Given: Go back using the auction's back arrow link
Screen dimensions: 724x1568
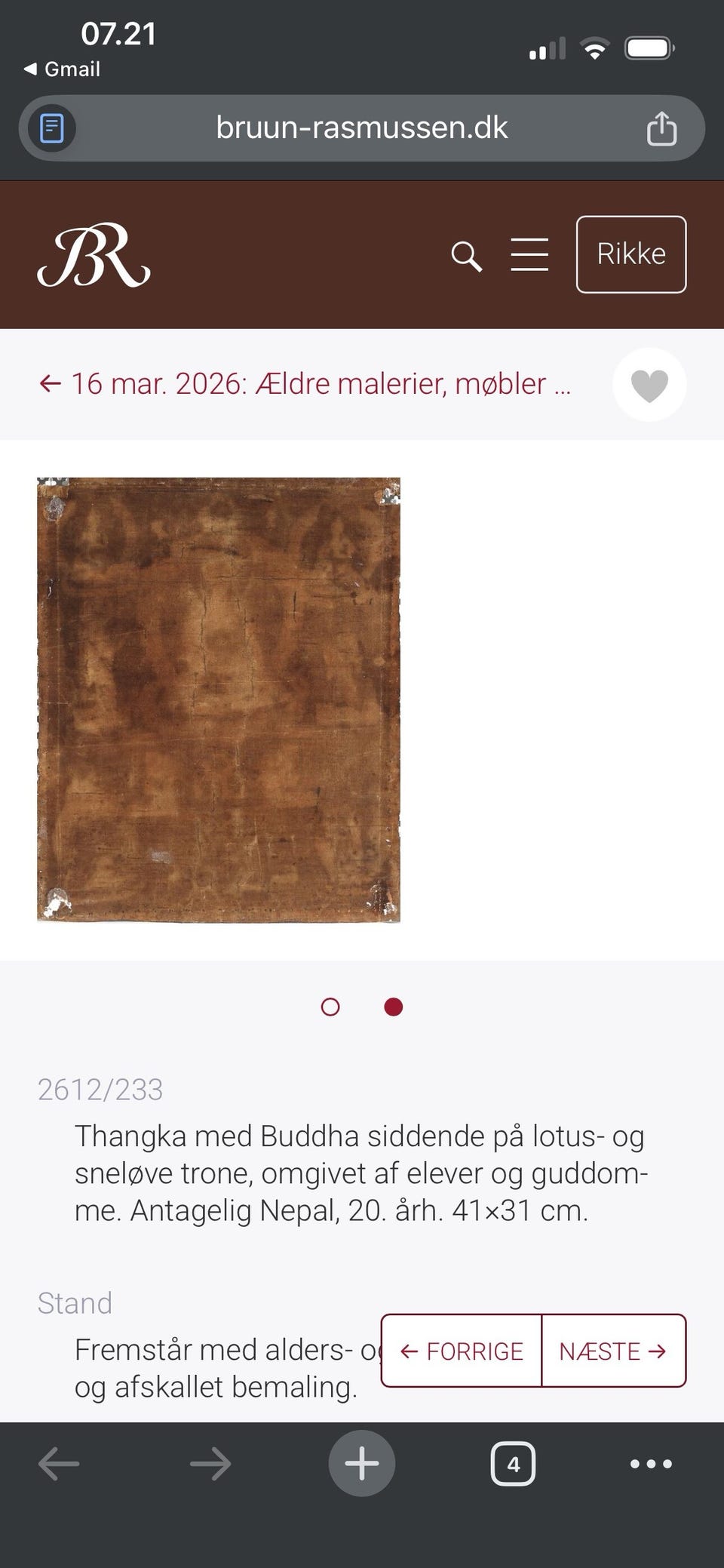Looking at the screenshot, I should pyautogui.click(x=50, y=384).
